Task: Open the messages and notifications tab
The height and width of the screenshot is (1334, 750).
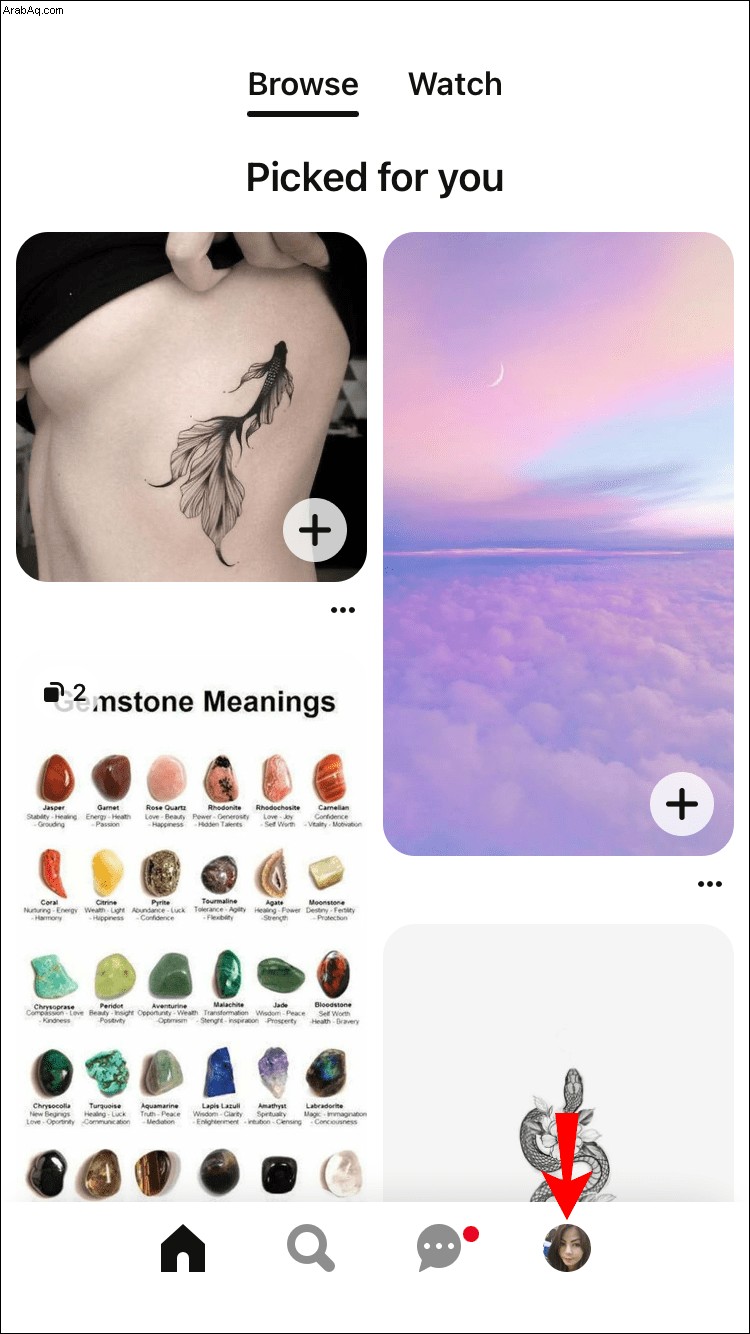Action: 440,1248
